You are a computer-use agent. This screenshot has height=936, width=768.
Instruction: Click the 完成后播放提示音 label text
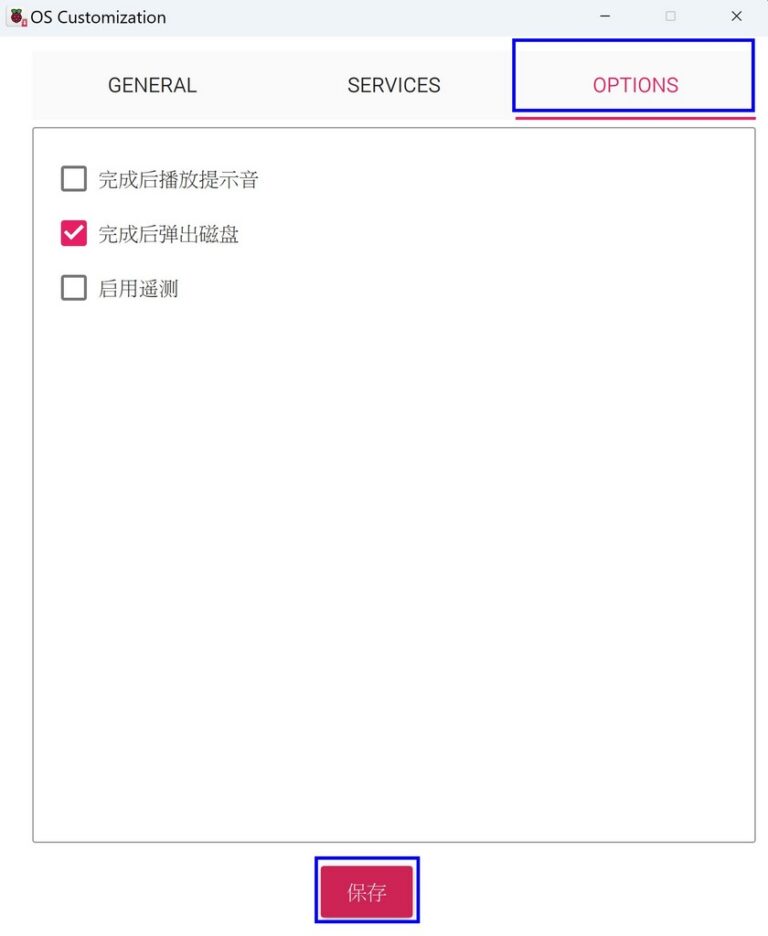[180, 179]
